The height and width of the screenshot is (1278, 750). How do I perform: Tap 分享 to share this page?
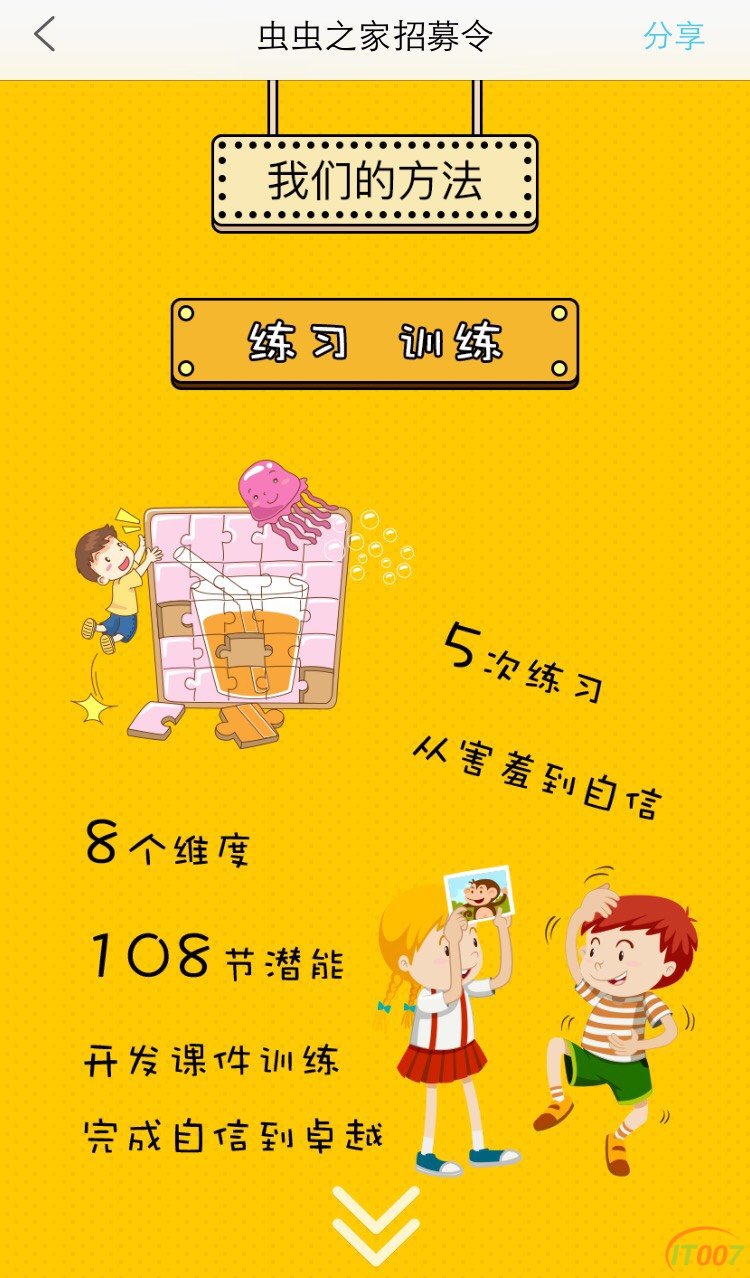(x=674, y=37)
